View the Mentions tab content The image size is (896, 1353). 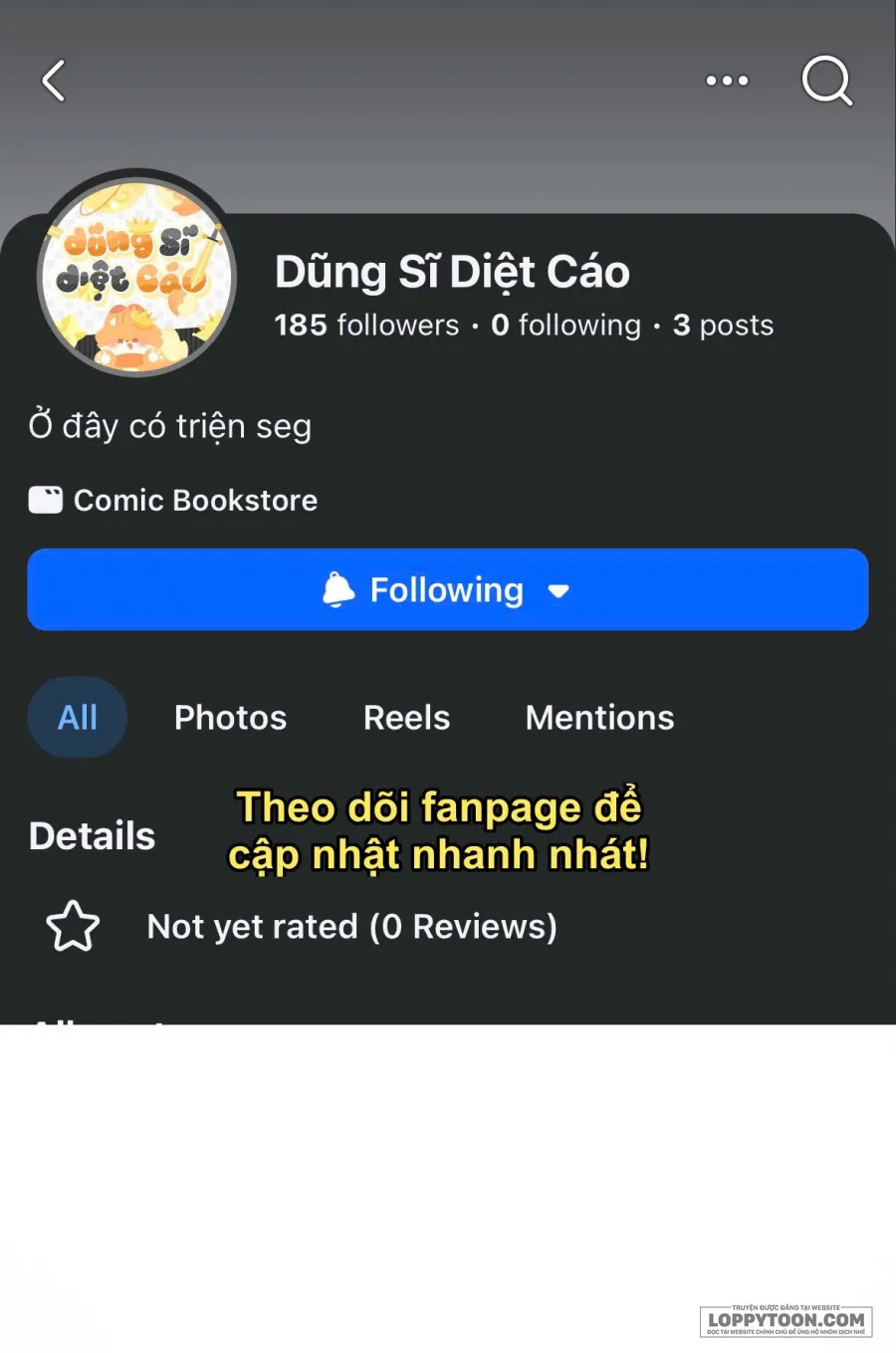tap(599, 717)
